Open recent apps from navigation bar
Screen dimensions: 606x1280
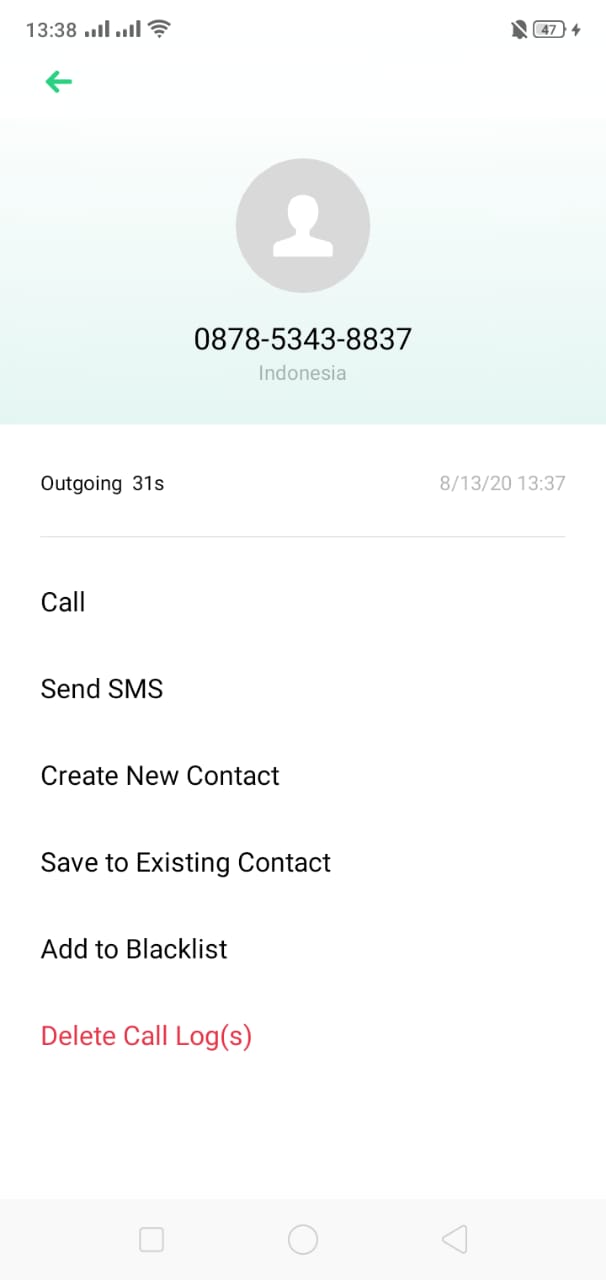(151, 1240)
